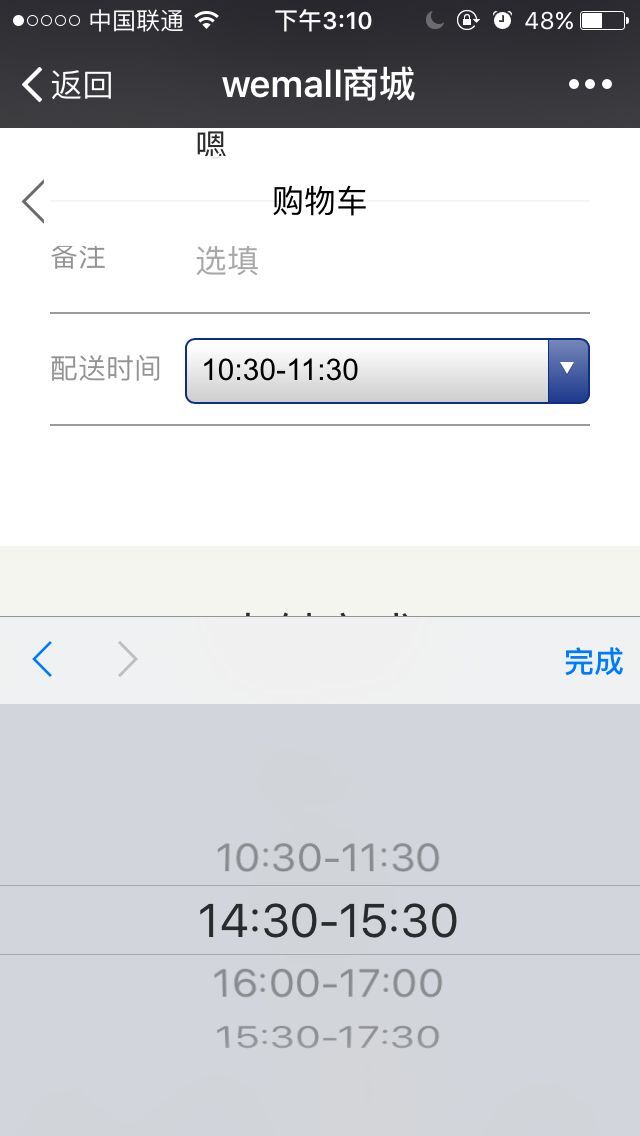Image resolution: width=640 pixels, height=1136 pixels.
Task: Jump to the previous field with the left arrow
Action: [42, 660]
